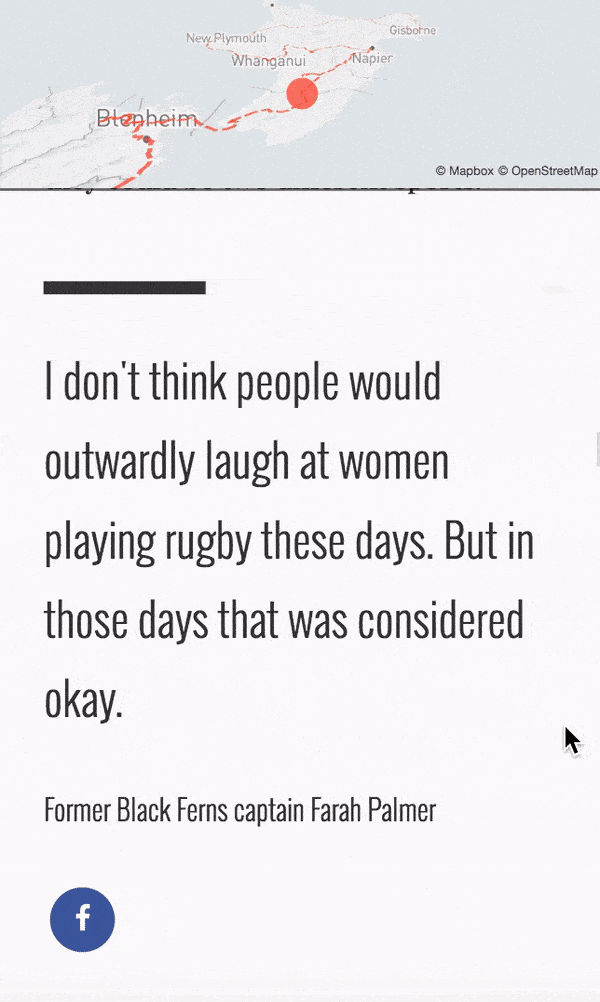
Task: Share the quote on Facebook
Action: click(x=82, y=919)
